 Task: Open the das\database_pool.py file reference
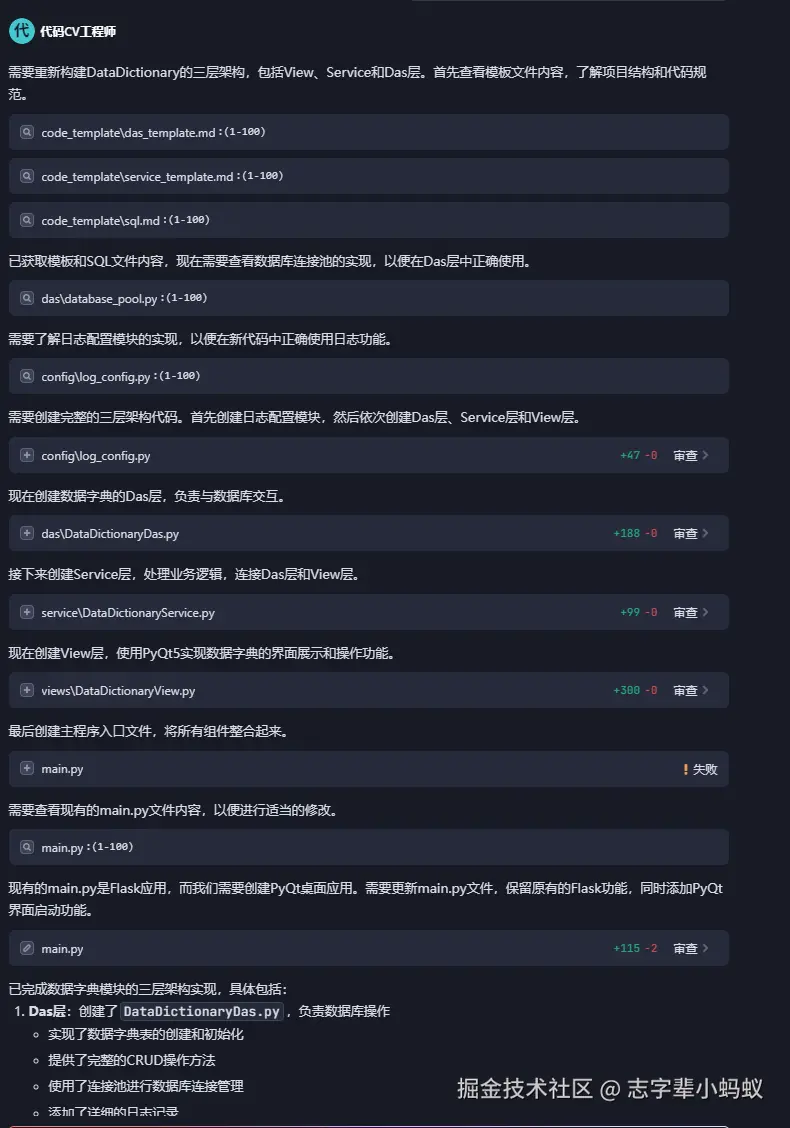click(x=124, y=298)
